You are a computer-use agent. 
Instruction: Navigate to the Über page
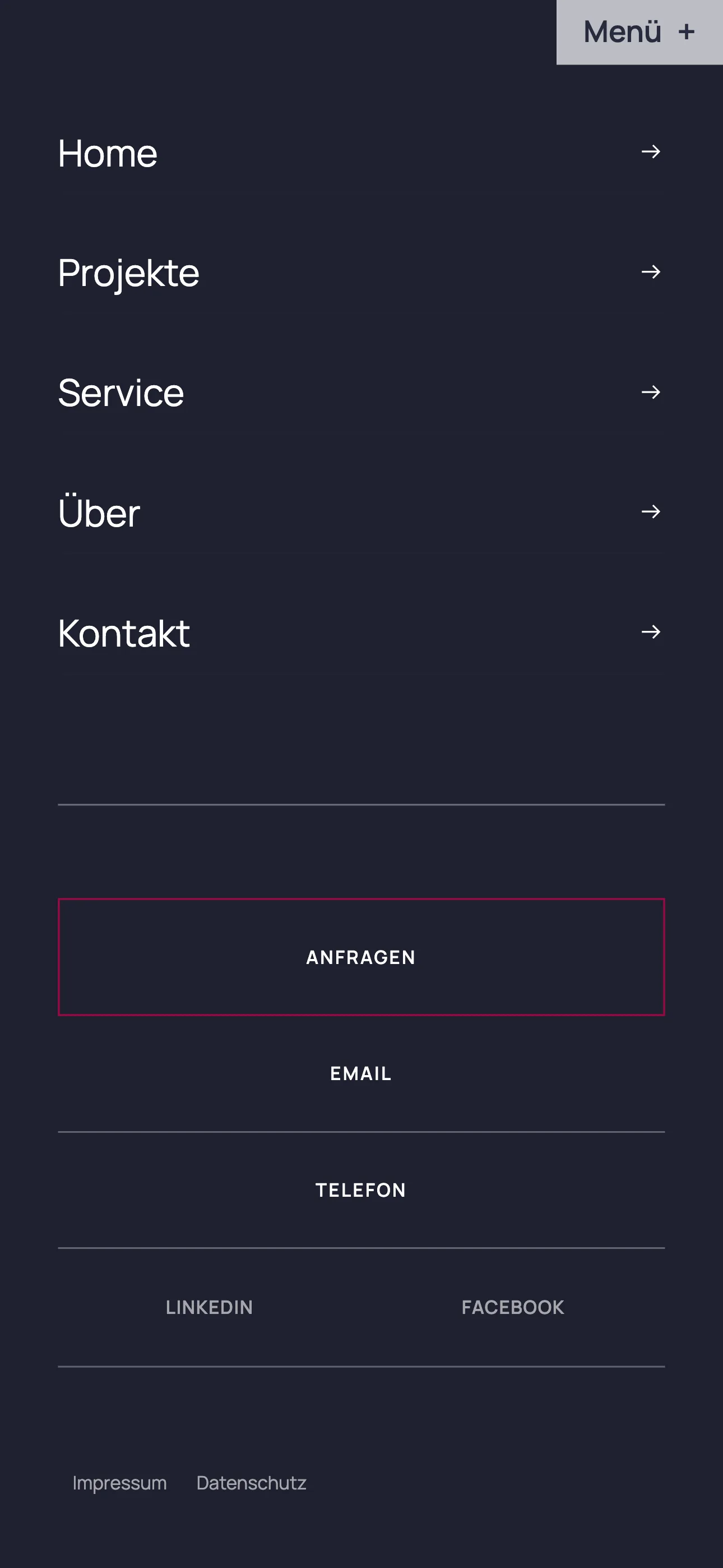pyautogui.click(x=361, y=512)
